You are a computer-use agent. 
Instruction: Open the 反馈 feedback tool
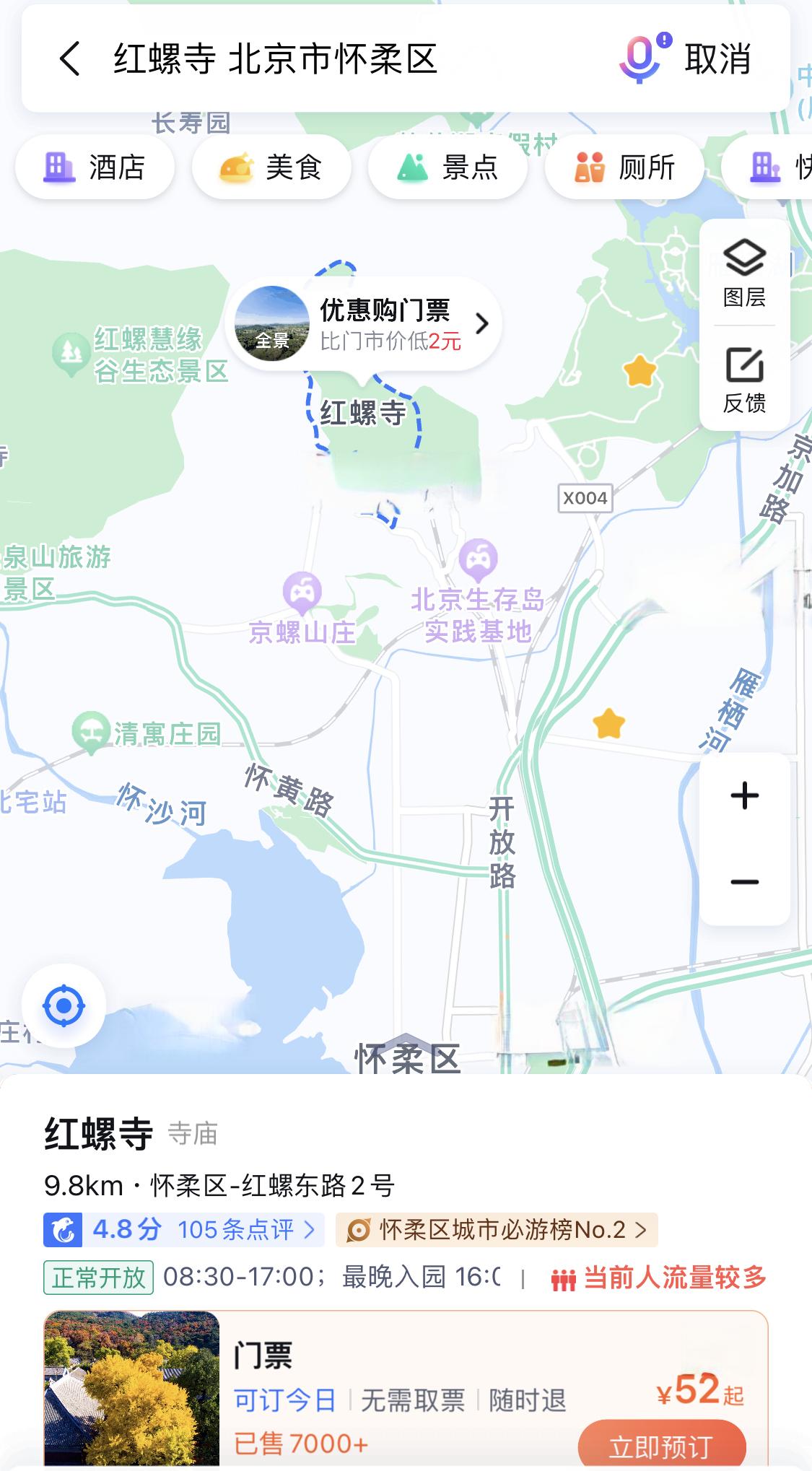click(x=745, y=383)
